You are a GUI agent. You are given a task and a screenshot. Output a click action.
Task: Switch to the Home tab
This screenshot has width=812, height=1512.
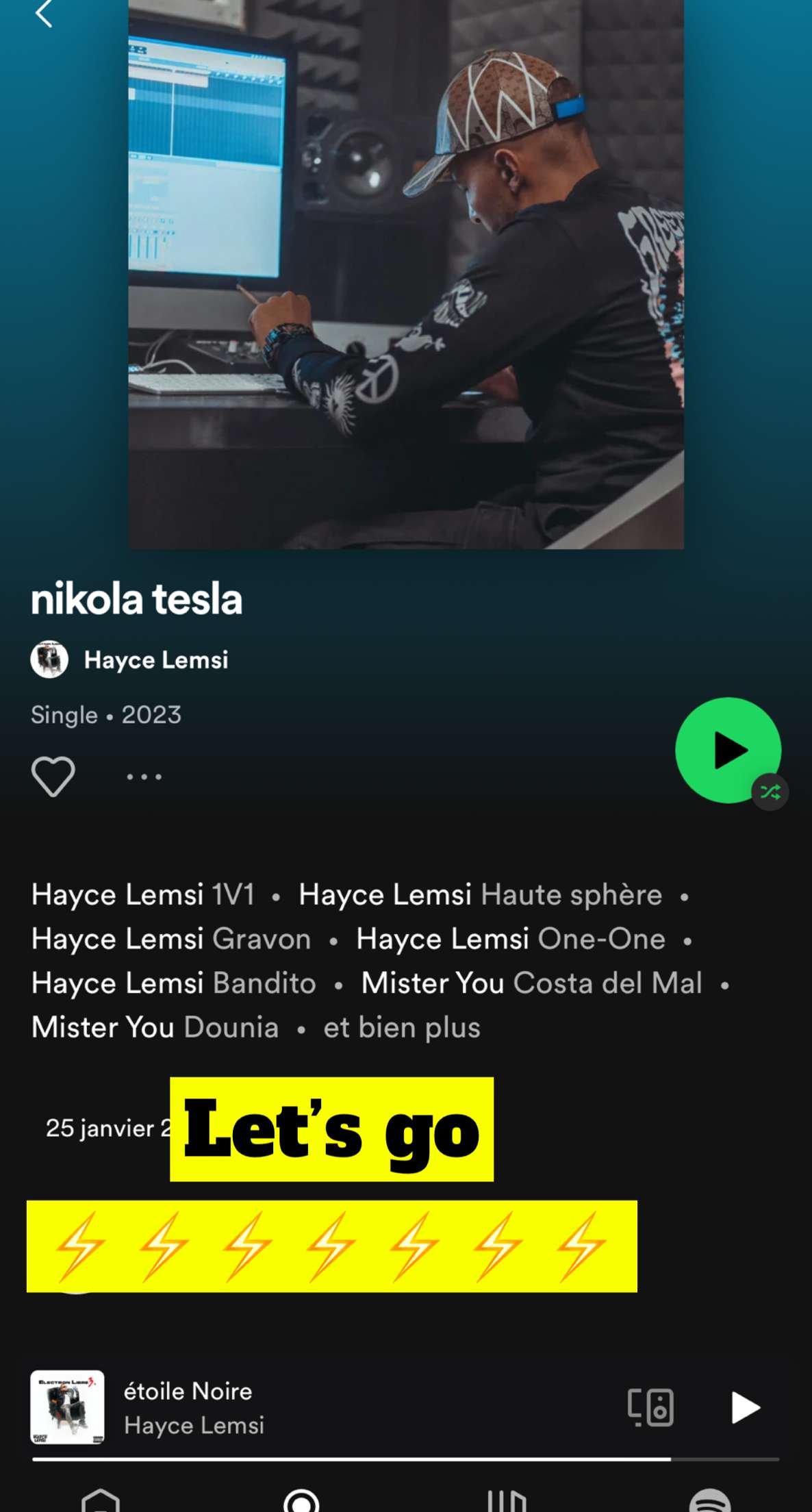click(x=101, y=1500)
